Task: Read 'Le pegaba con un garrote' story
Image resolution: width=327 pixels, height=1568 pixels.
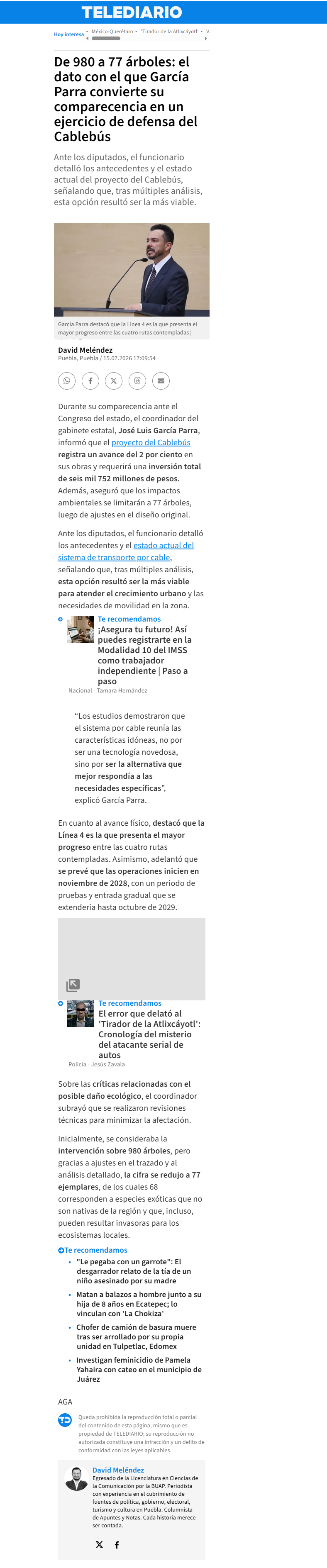Action: 133,1271
